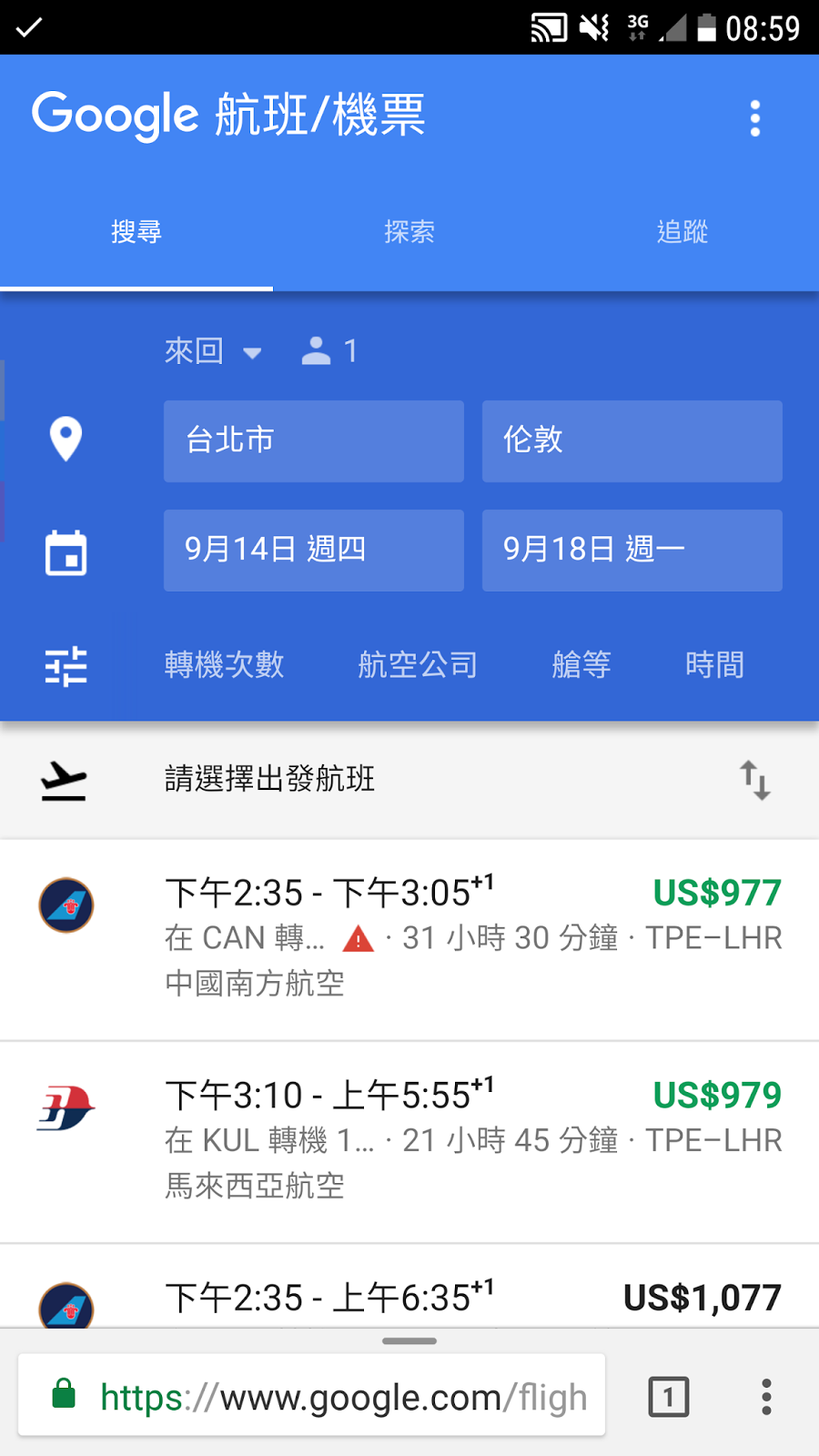Open the Google Flights overflow menu
This screenshot has width=819, height=1456.
[x=754, y=119]
